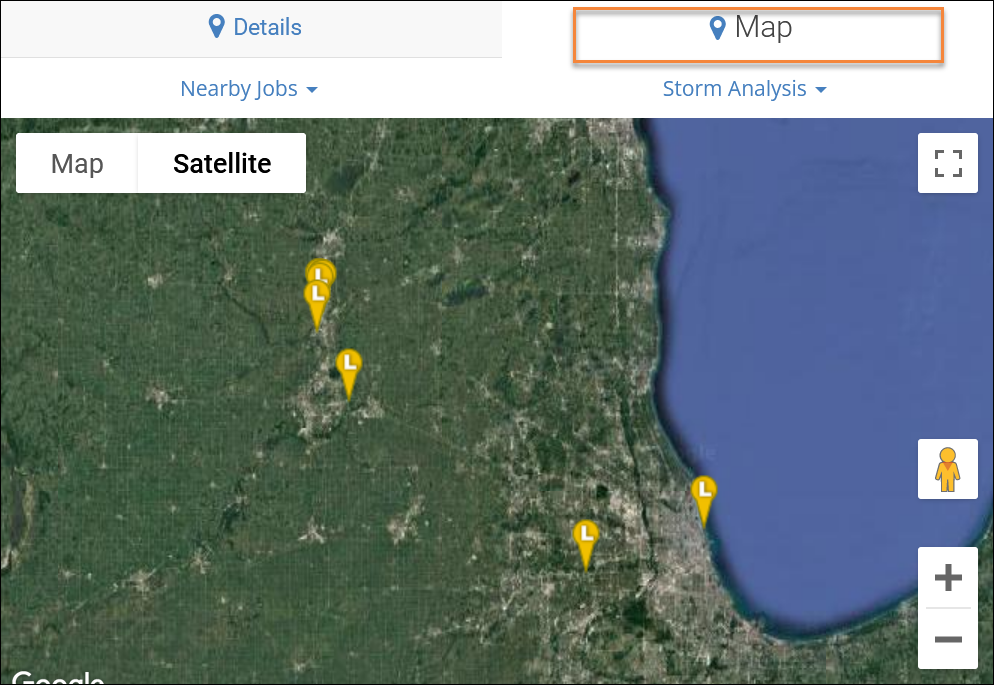Open the Storm Analysis dropdown
This screenshot has height=685, width=994.
coord(744,89)
